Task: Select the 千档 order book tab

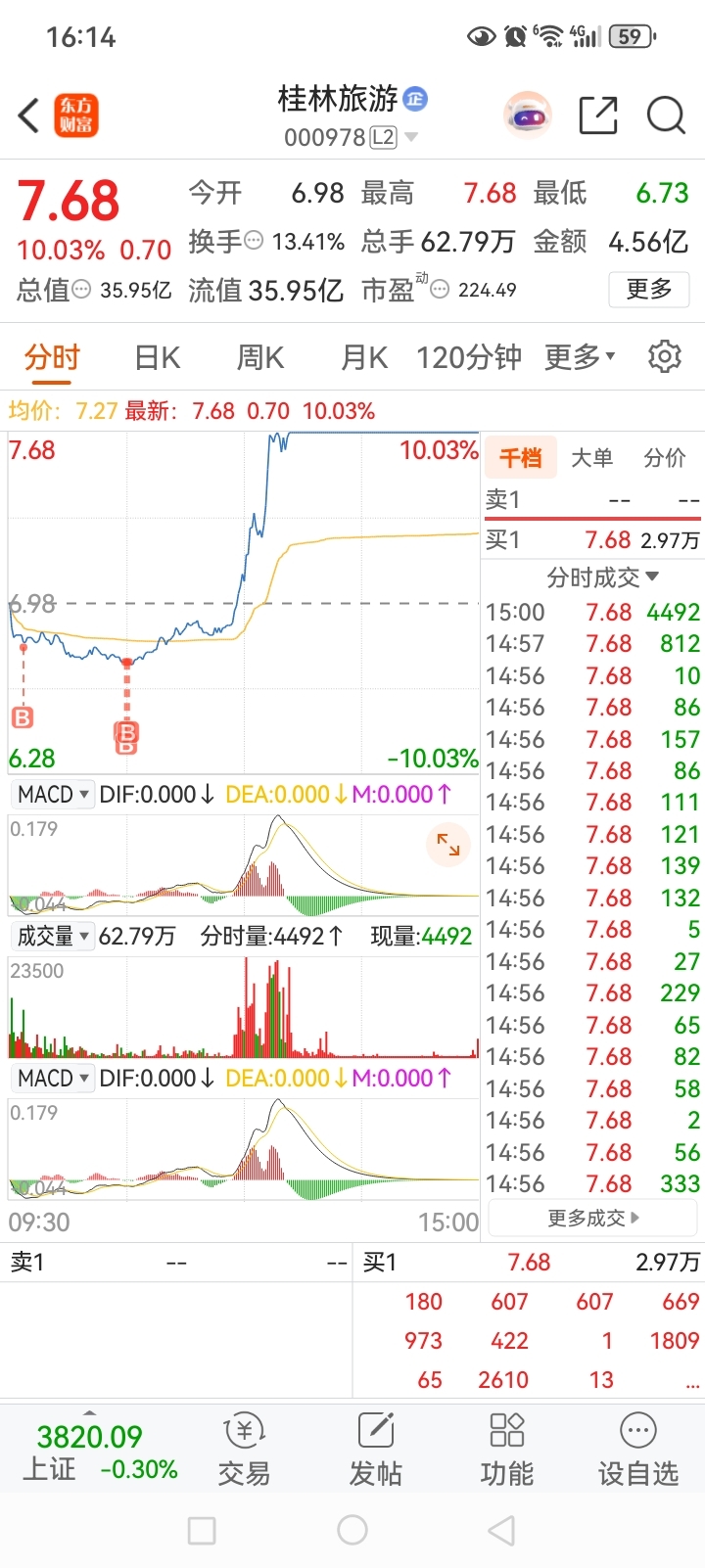Action: click(520, 457)
